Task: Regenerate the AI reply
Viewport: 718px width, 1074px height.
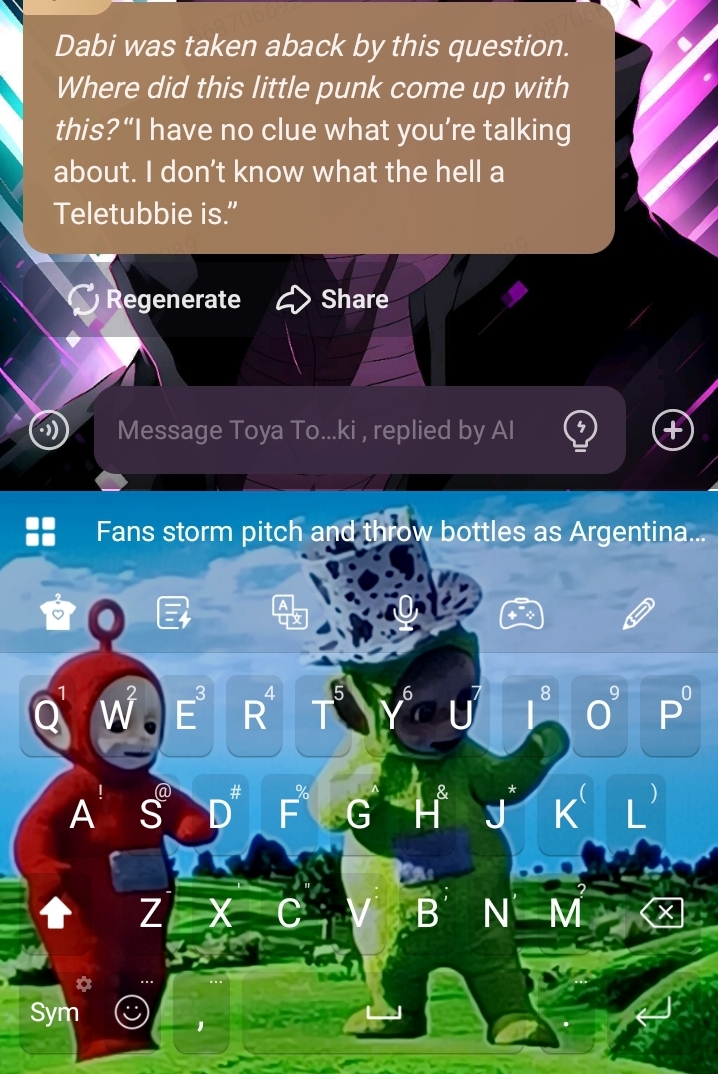Action: [x=155, y=299]
